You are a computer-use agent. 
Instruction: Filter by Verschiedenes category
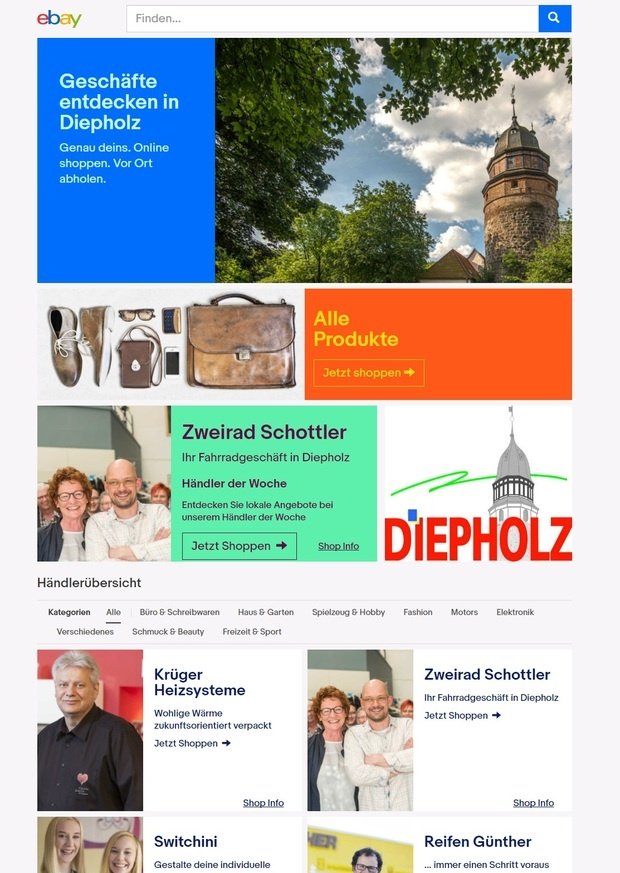click(x=85, y=632)
